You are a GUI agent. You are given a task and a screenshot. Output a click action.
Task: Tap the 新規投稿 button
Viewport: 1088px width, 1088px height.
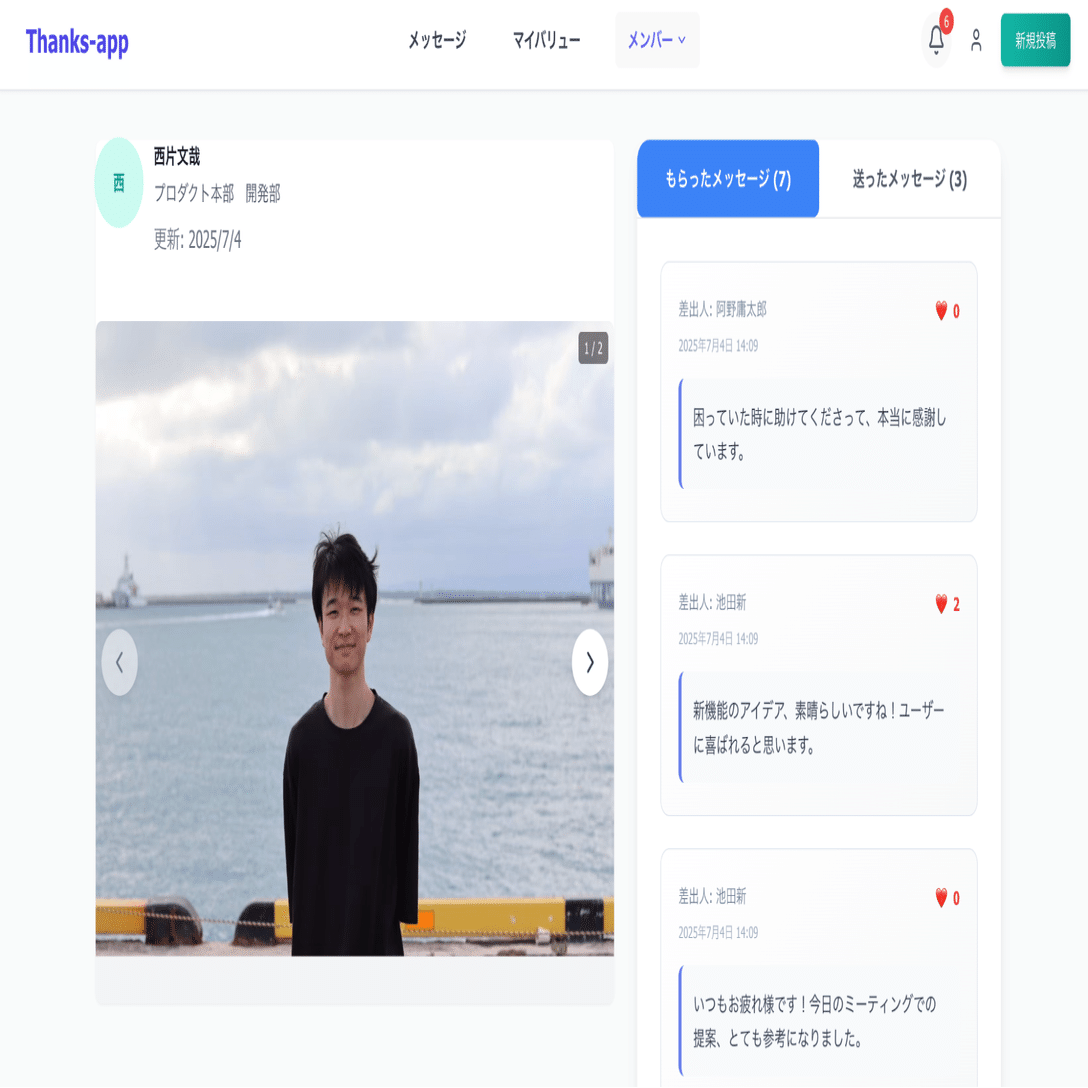click(x=1035, y=40)
